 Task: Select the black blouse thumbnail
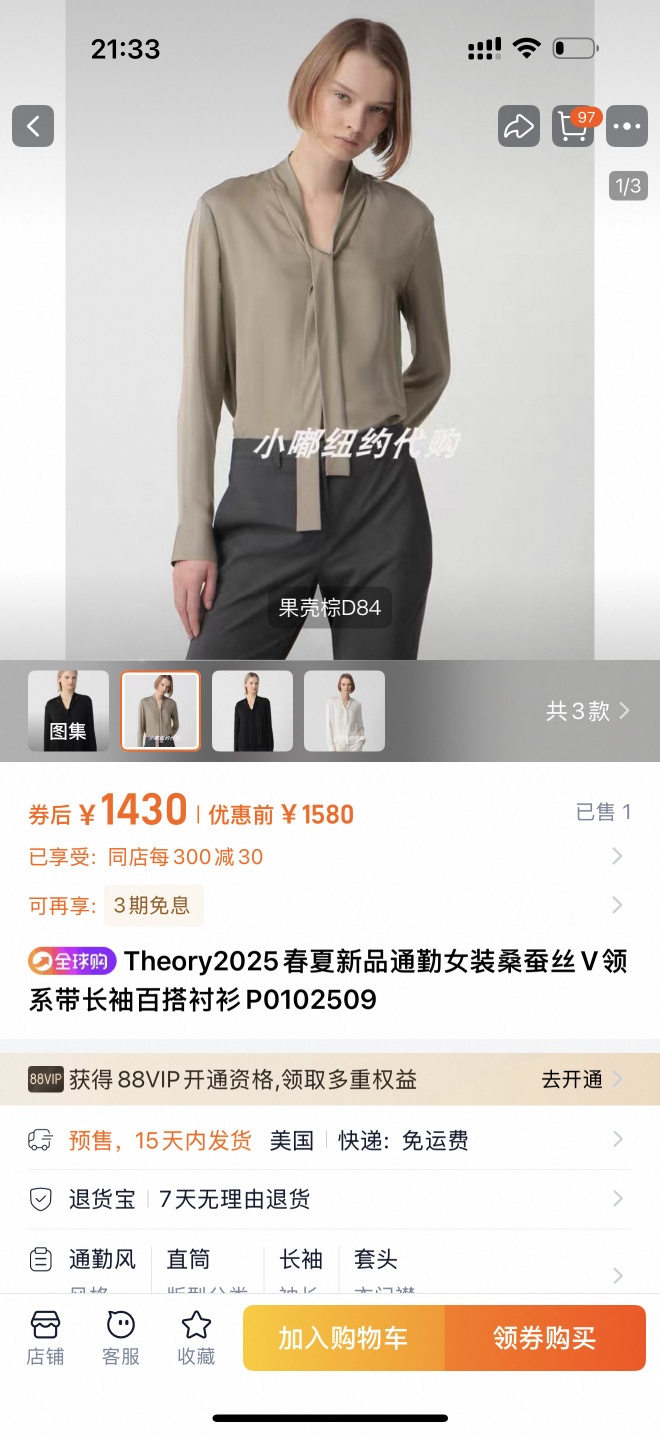pyautogui.click(x=253, y=711)
